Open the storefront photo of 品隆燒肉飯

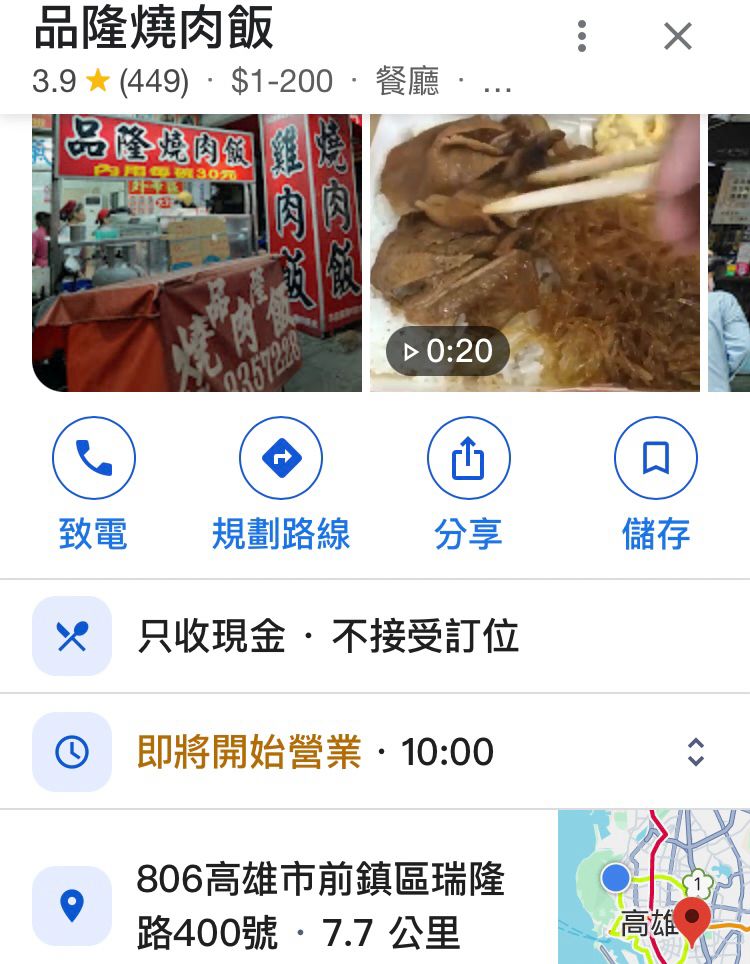coord(197,252)
